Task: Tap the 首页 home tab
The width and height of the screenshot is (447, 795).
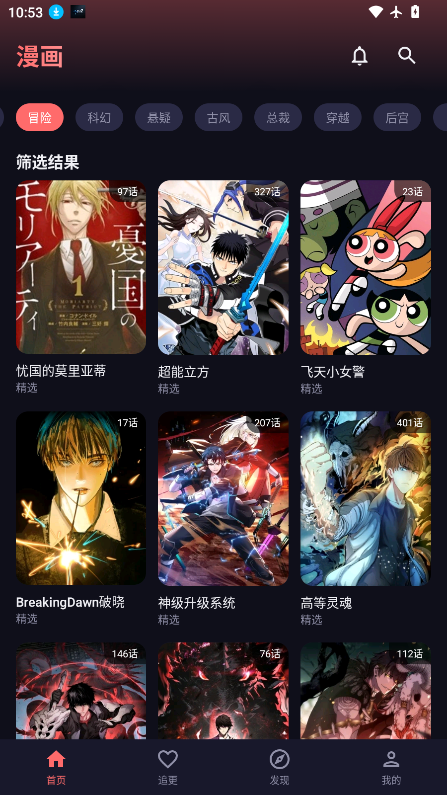Action: click(x=56, y=767)
